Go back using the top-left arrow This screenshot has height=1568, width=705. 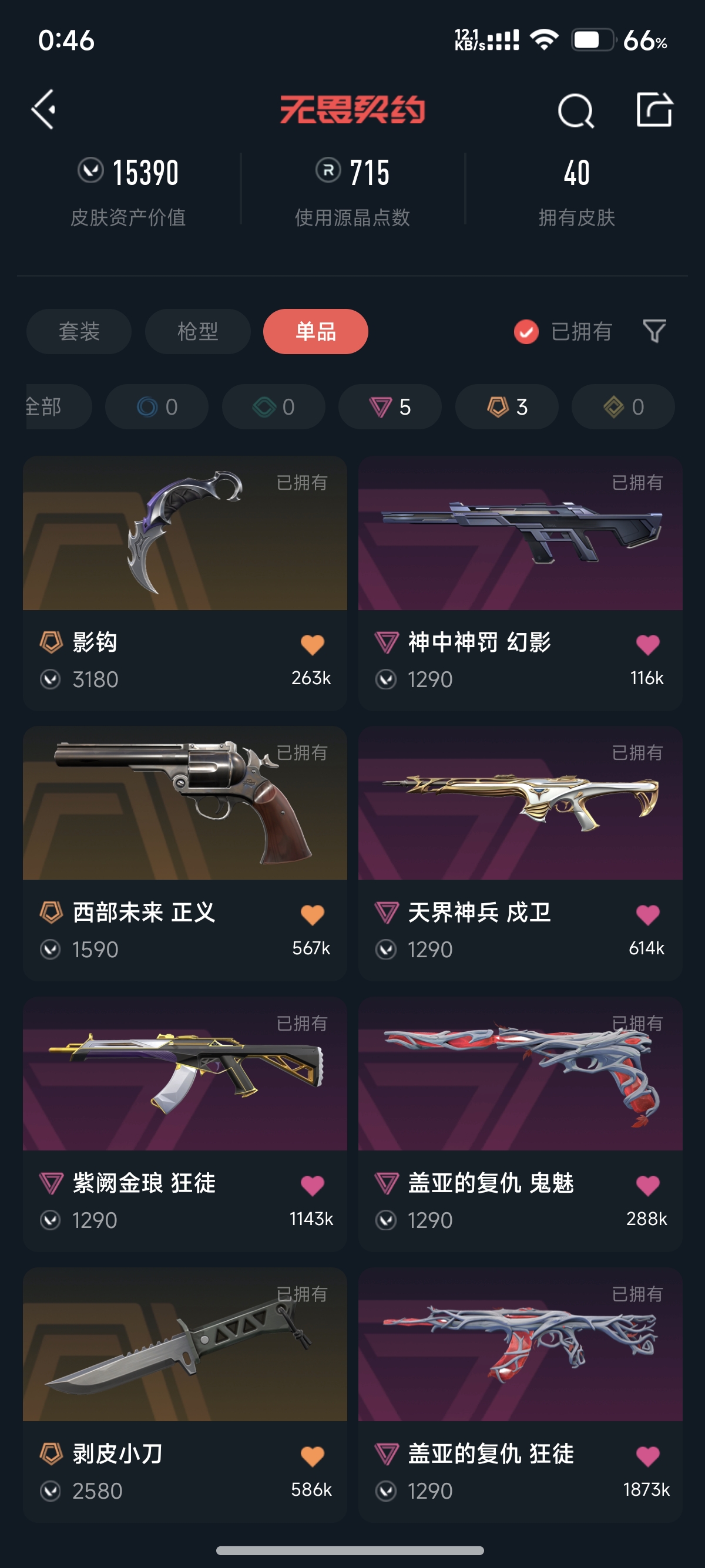[x=44, y=110]
